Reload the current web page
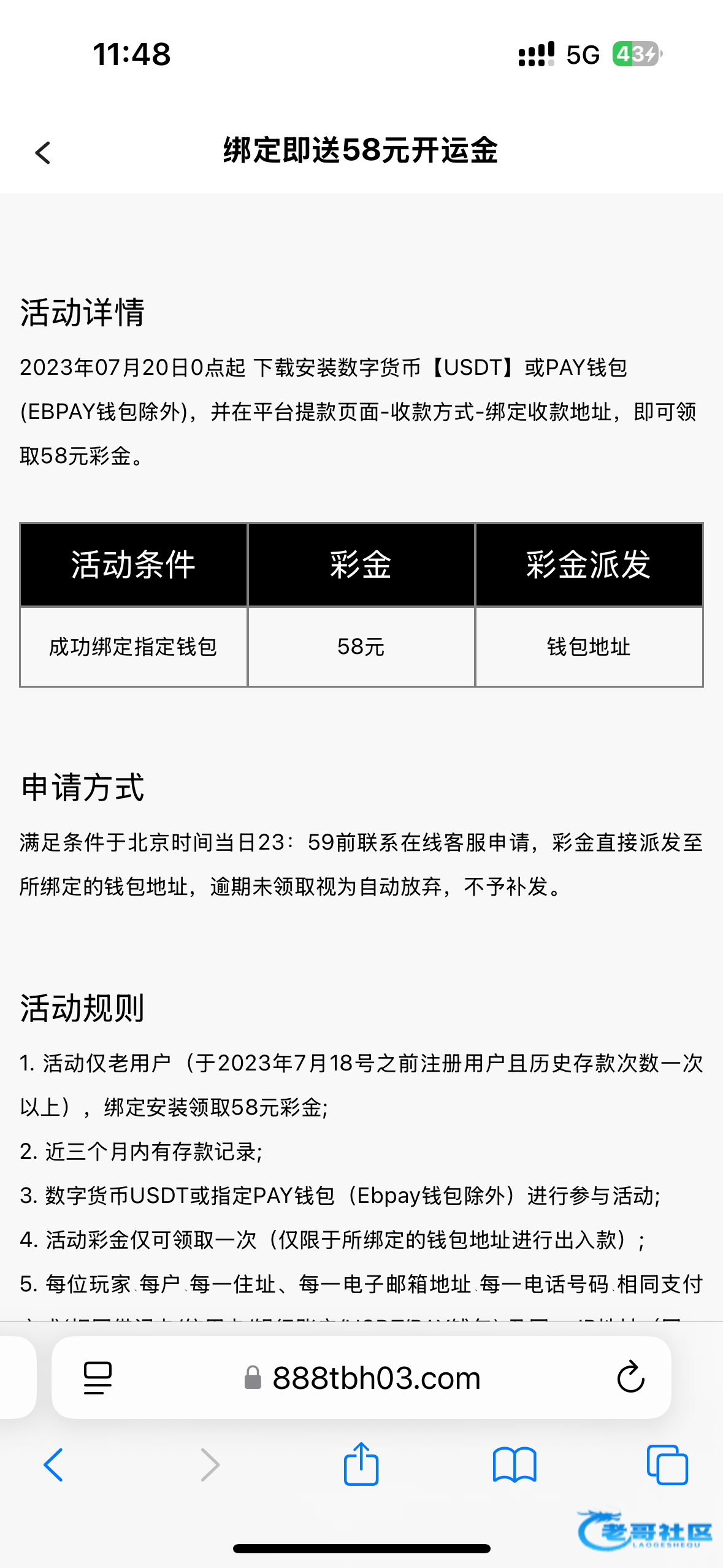This screenshot has width=723, height=1568. 630,1377
